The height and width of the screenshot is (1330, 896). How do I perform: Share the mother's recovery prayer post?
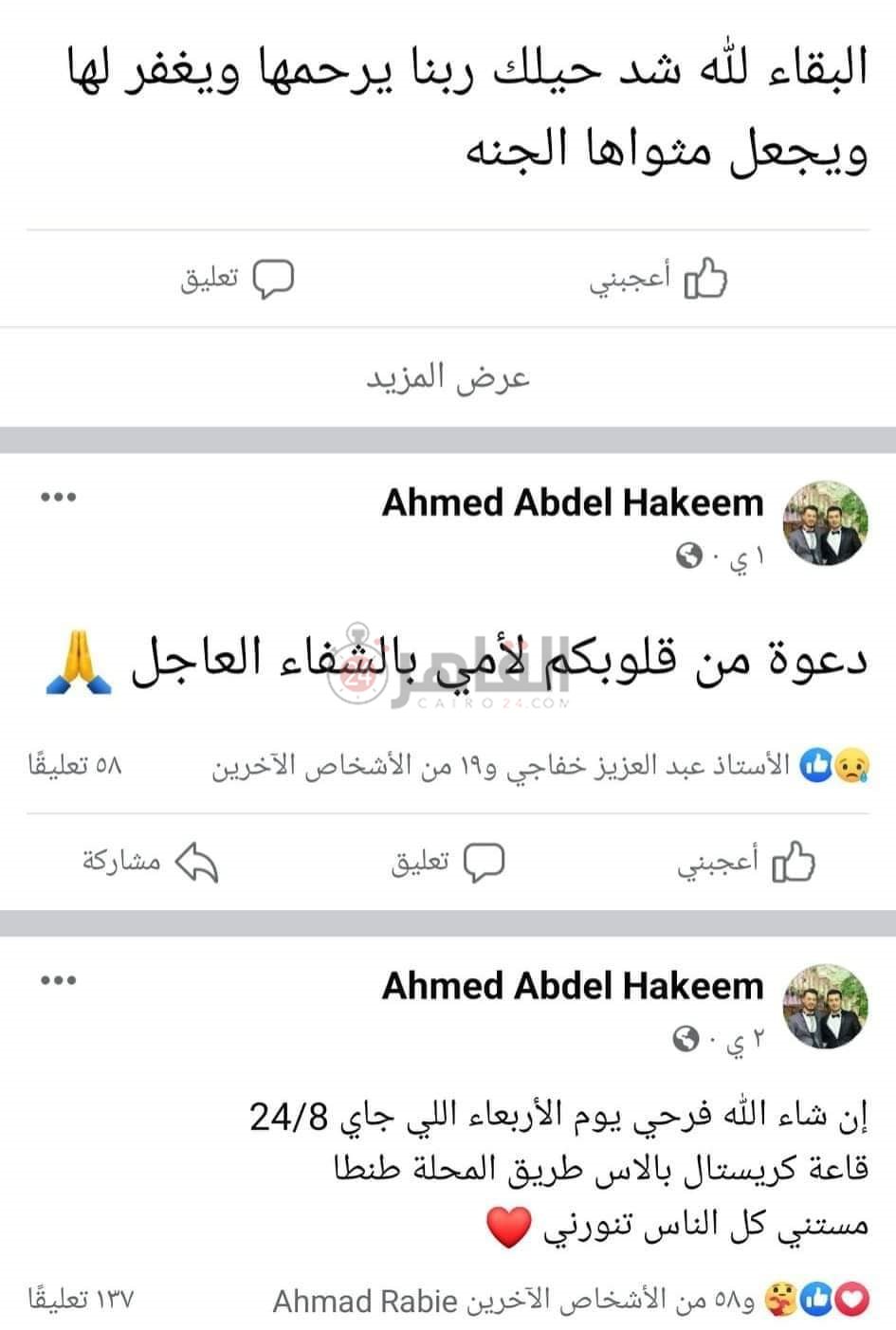tap(150, 863)
